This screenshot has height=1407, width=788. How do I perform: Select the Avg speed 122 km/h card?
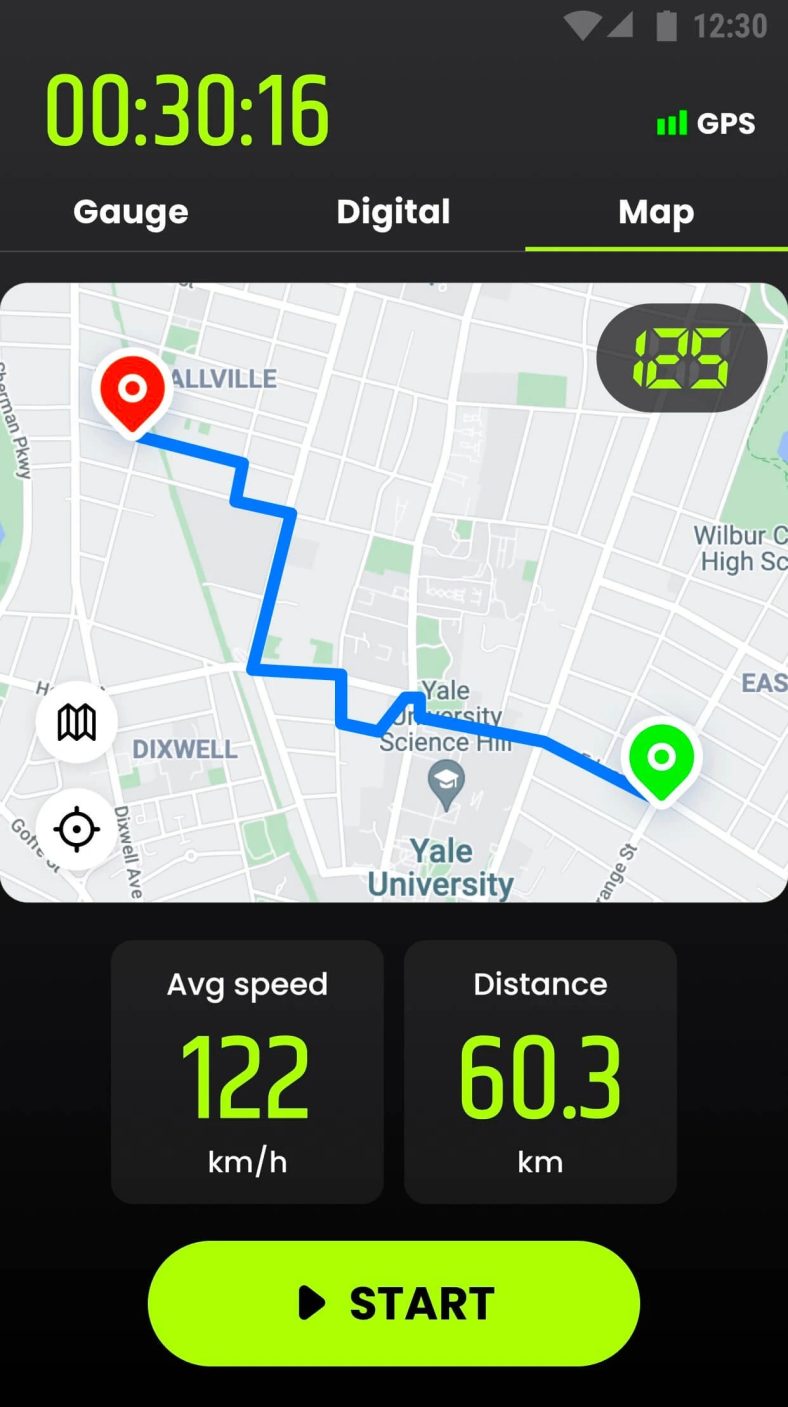(246, 1072)
